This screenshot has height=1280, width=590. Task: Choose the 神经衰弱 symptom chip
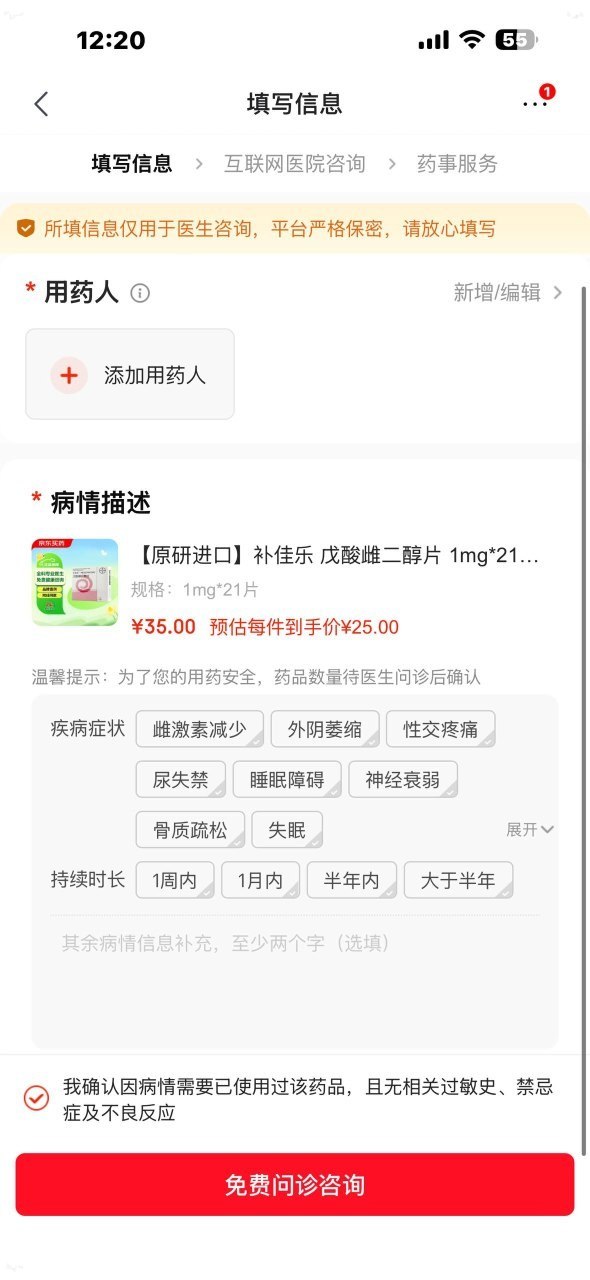(402, 780)
